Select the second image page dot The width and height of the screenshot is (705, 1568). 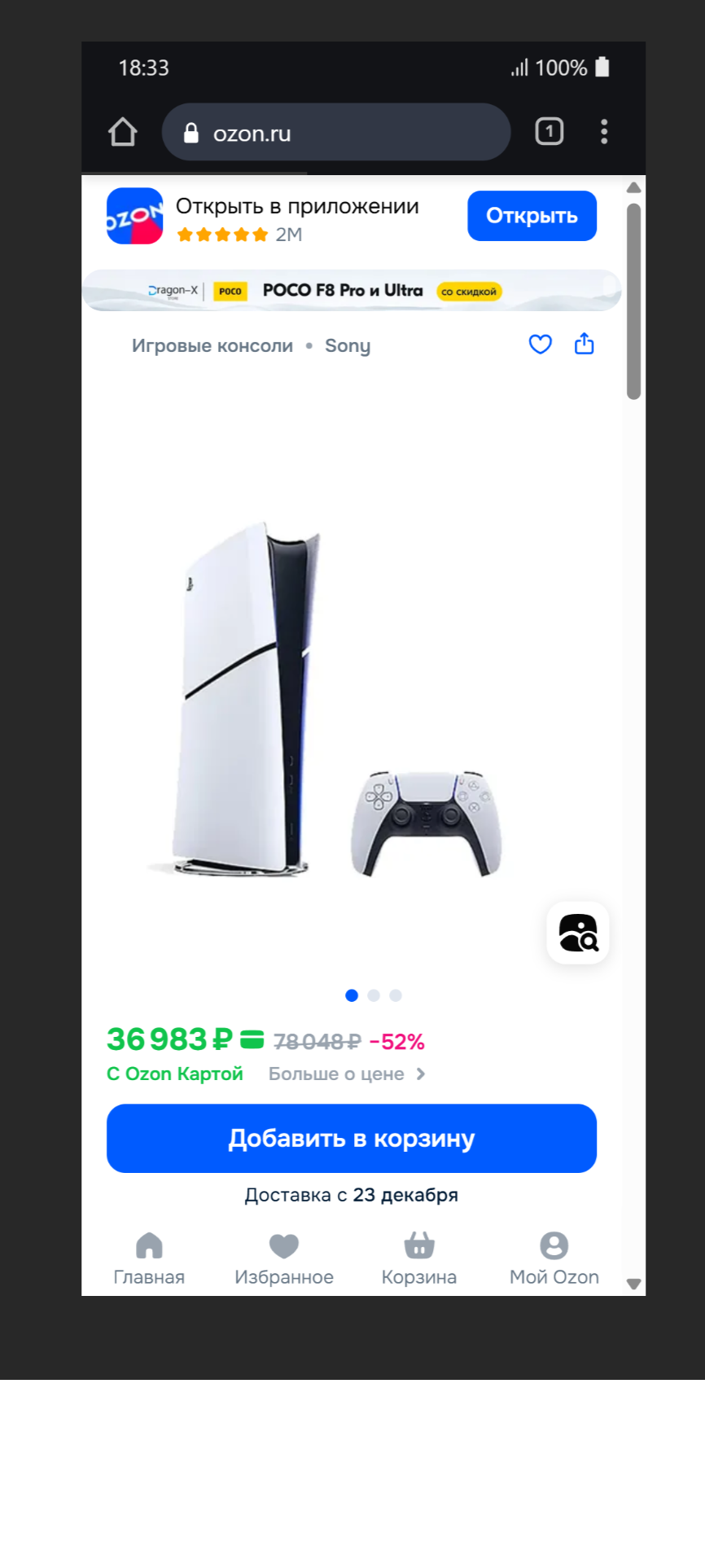coord(374,995)
